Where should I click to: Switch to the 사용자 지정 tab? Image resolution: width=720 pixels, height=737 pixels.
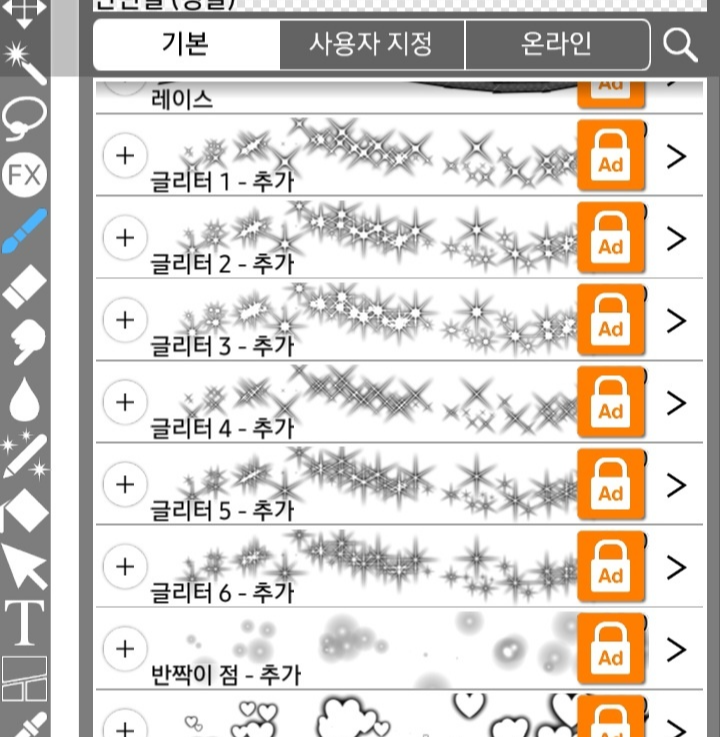[372, 44]
